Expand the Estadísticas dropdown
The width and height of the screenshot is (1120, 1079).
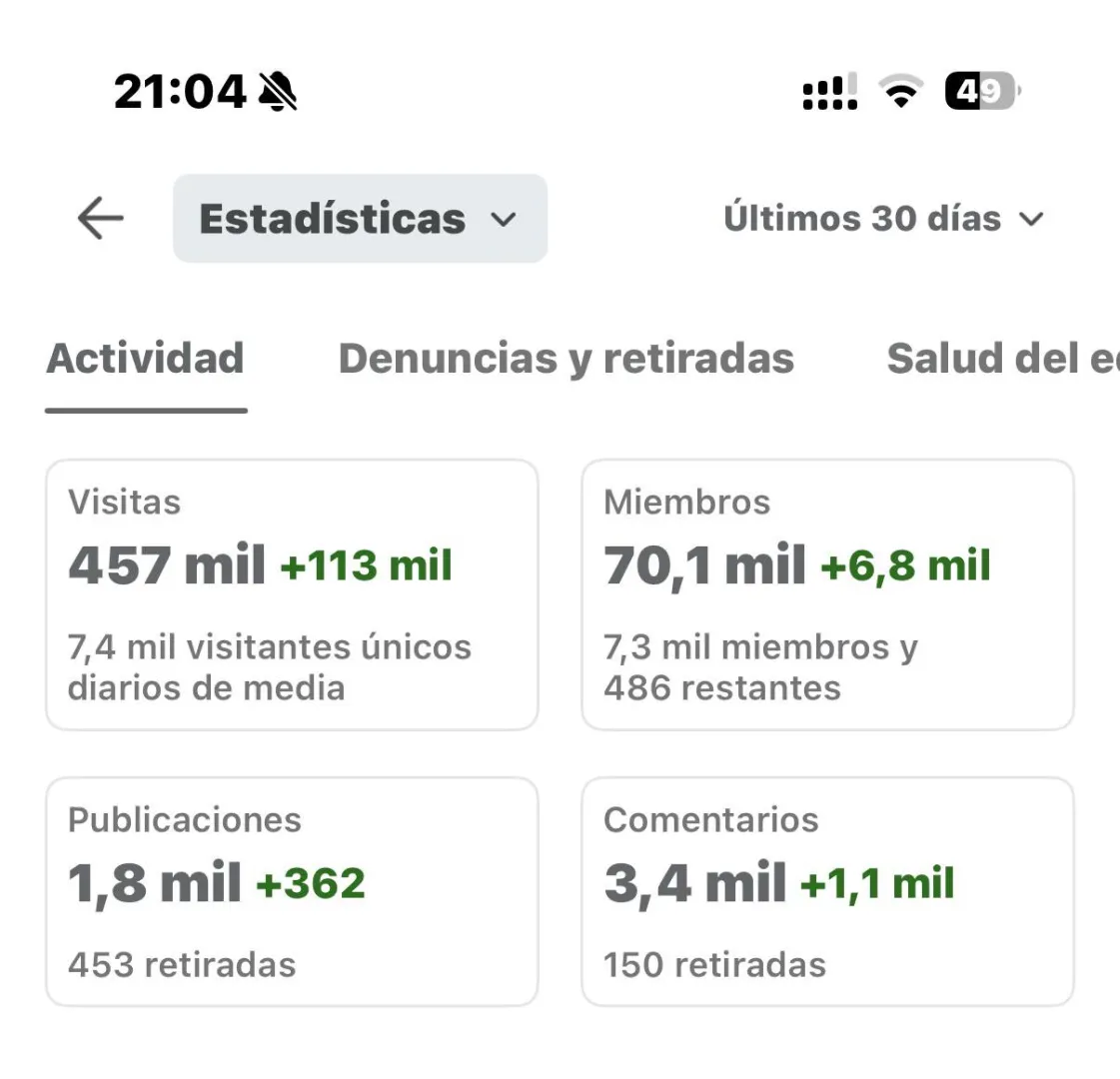tap(360, 219)
